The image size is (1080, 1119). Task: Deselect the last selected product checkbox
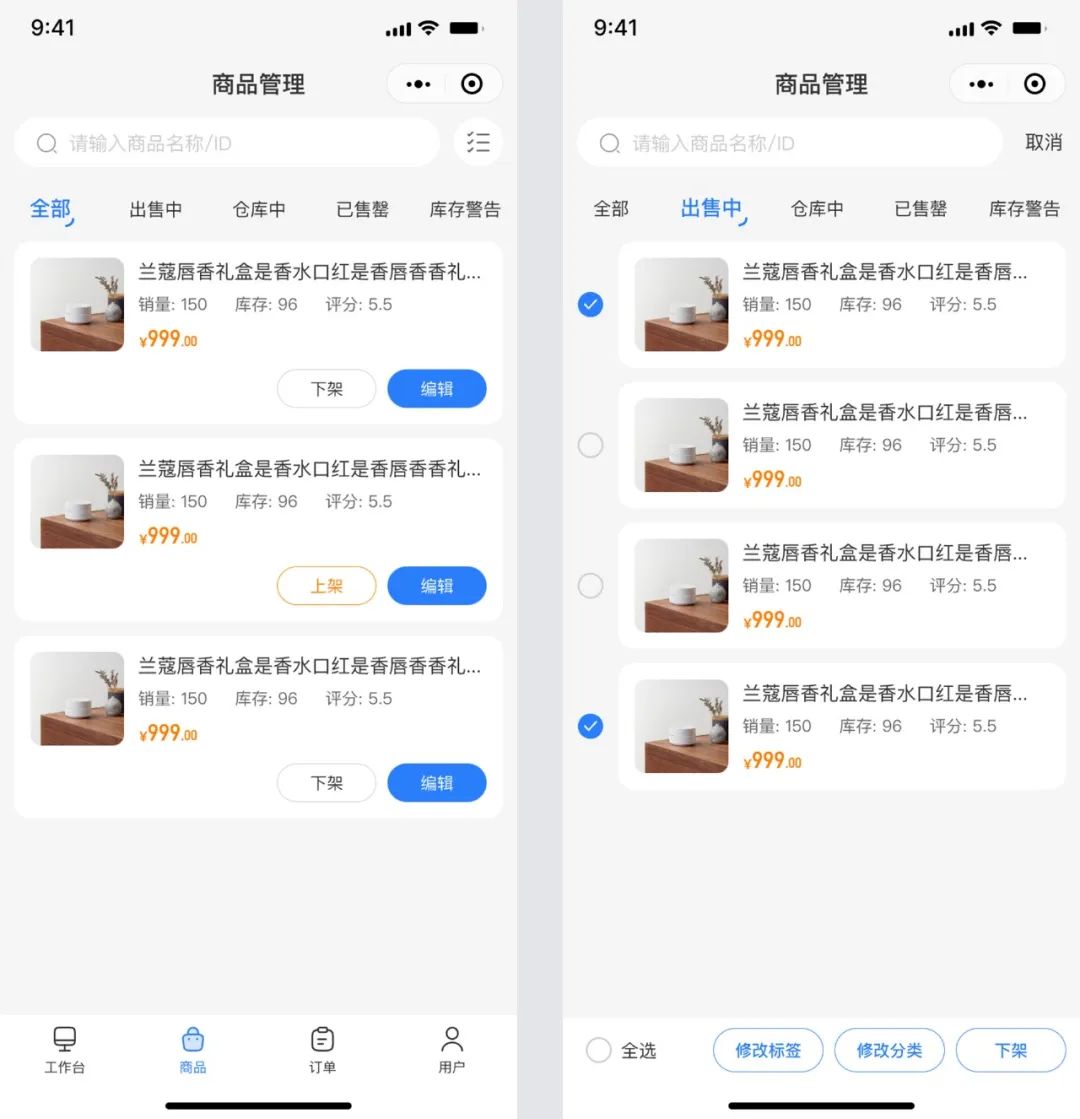590,727
